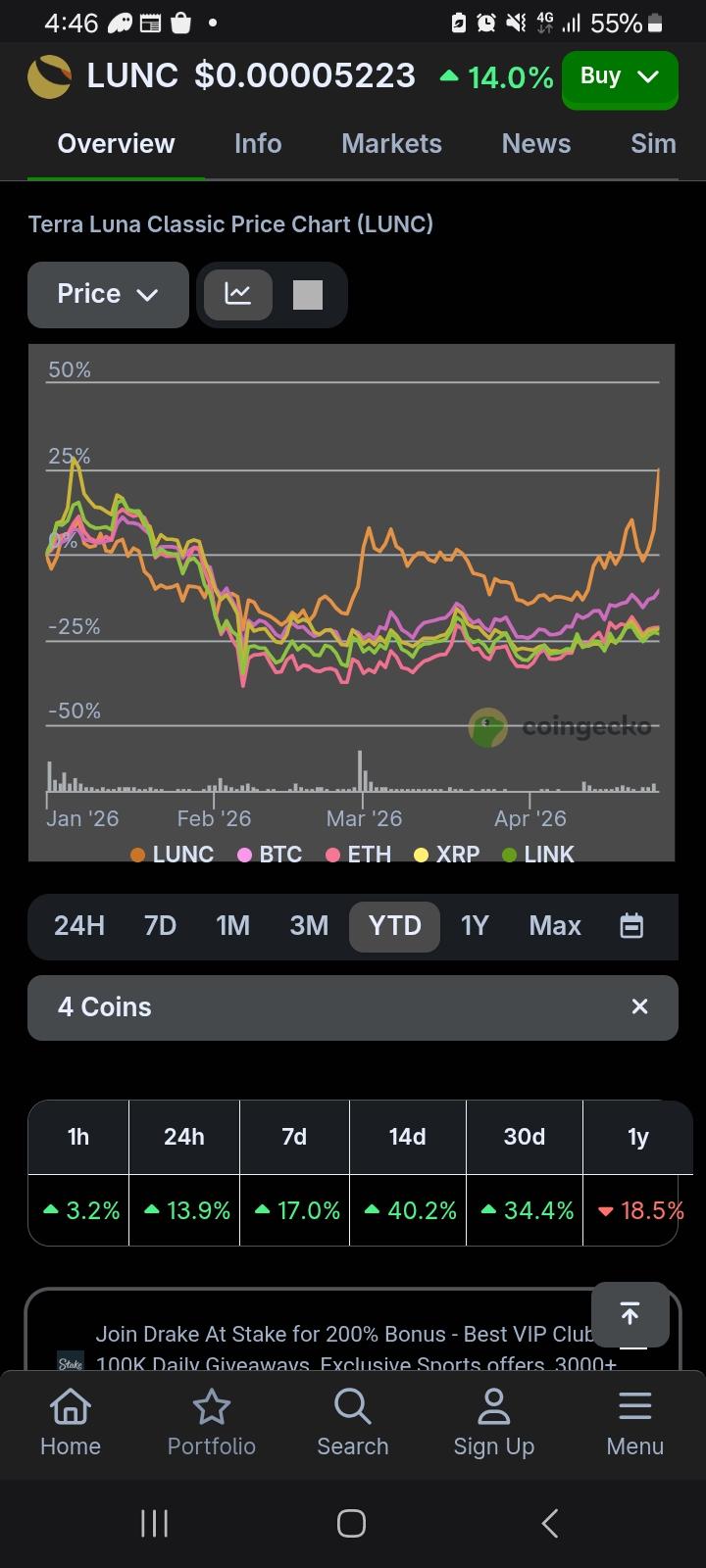The image size is (706, 1568).
Task: Select the line chart view icon
Action: (238, 294)
